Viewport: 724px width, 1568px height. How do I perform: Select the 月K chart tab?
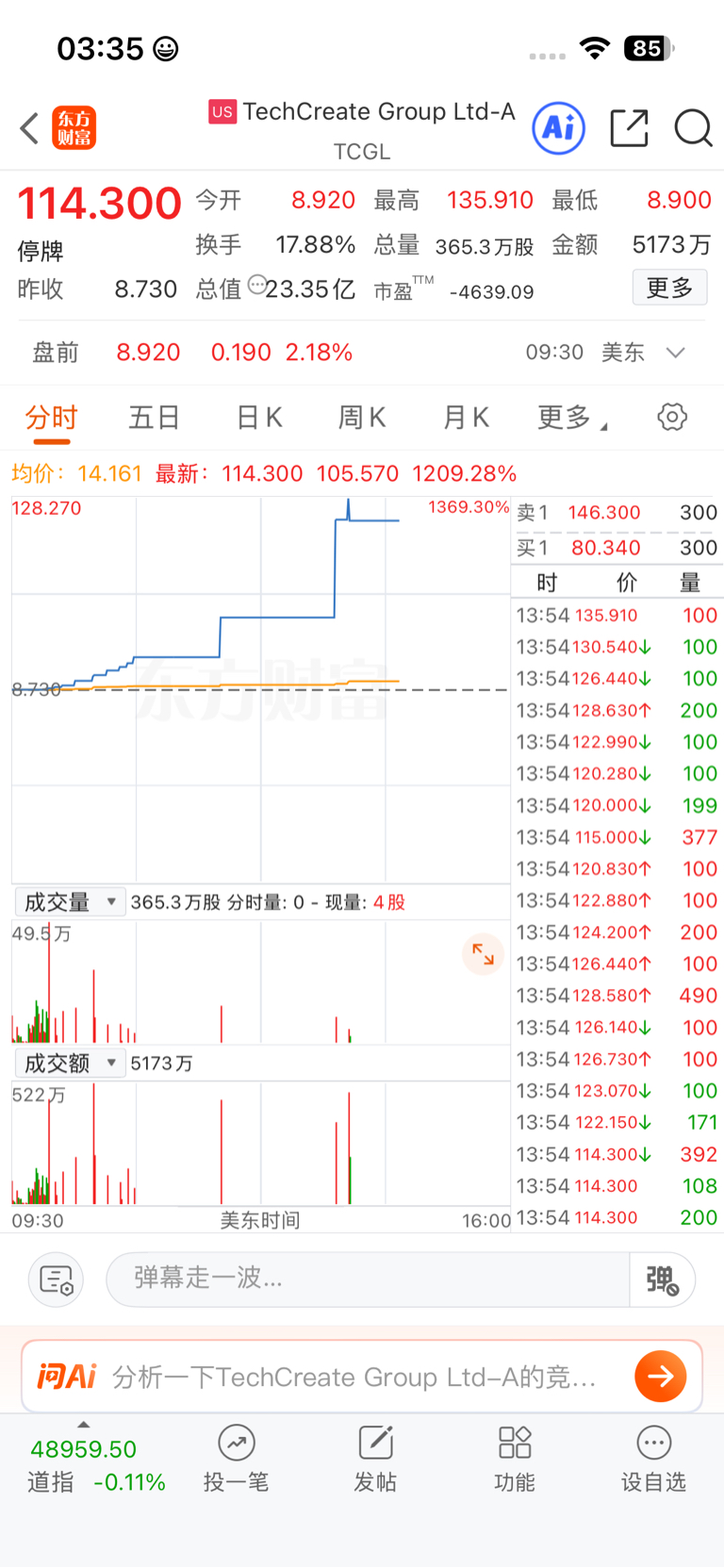(x=466, y=418)
